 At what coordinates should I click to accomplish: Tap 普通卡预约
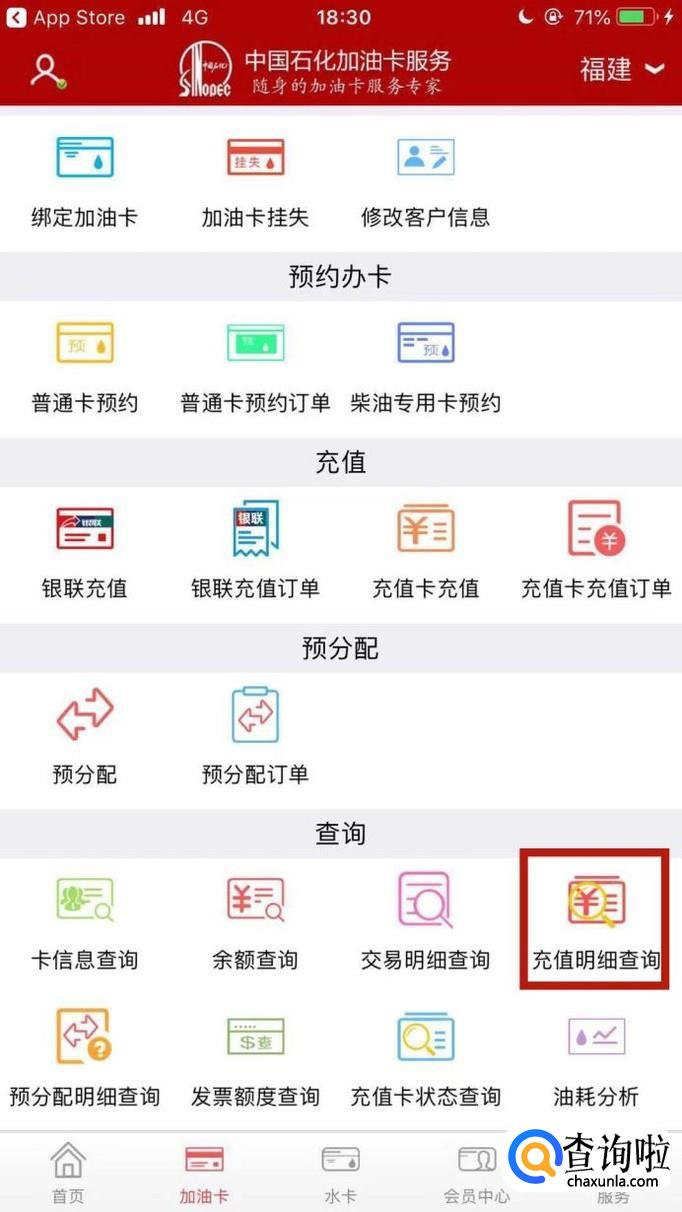coord(85,368)
